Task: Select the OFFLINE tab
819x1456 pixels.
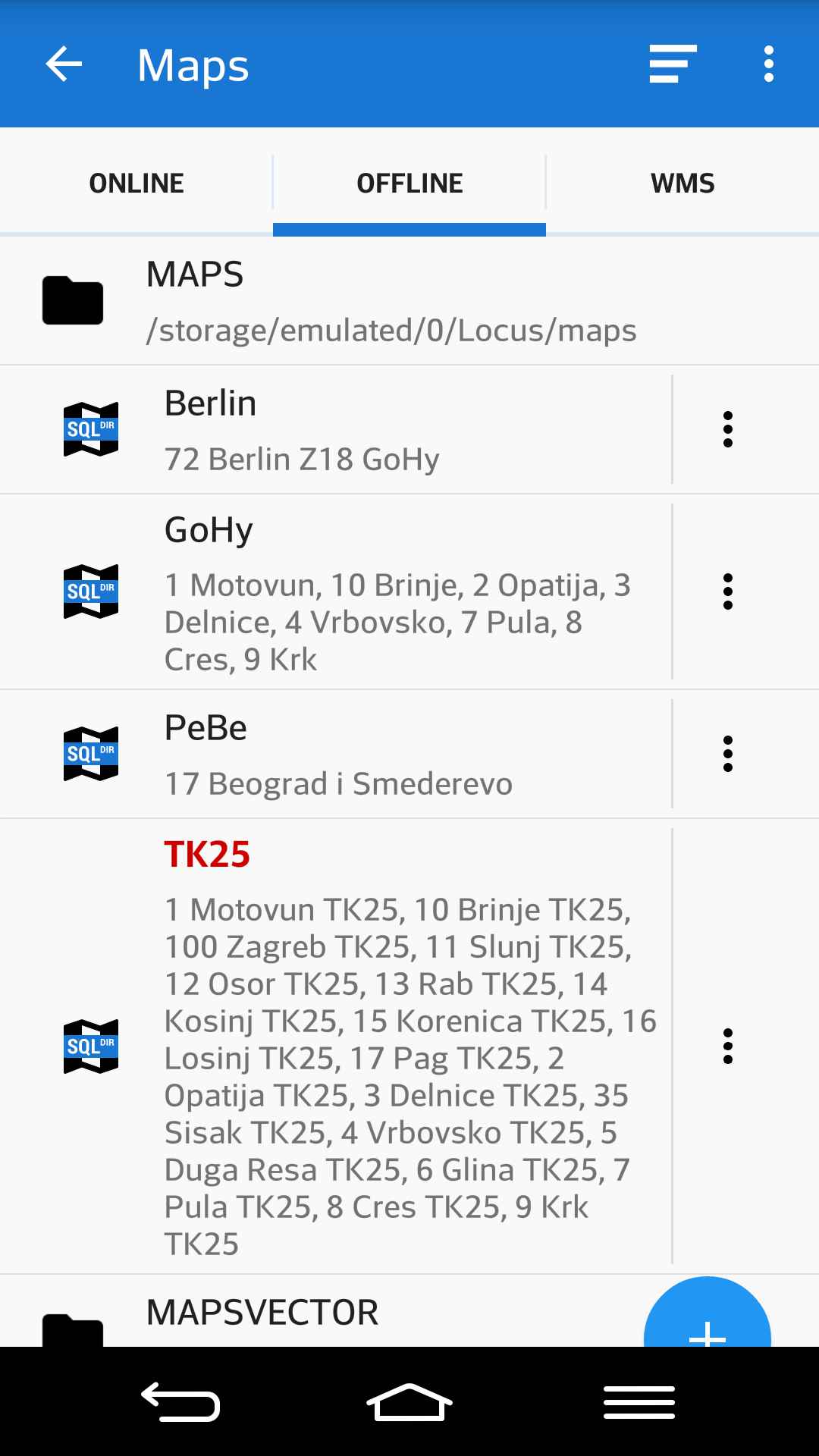Action: click(409, 183)
